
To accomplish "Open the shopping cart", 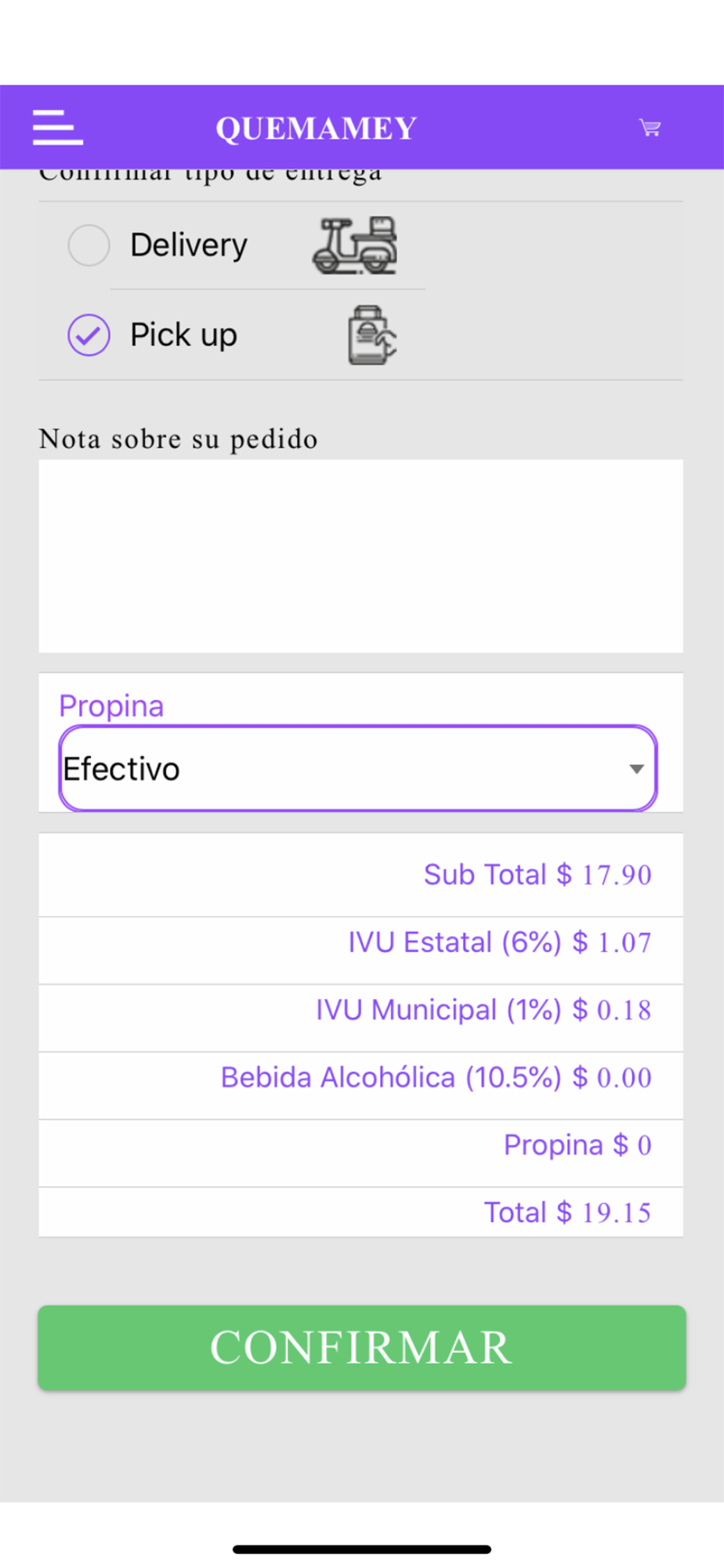I will point(650,128).
